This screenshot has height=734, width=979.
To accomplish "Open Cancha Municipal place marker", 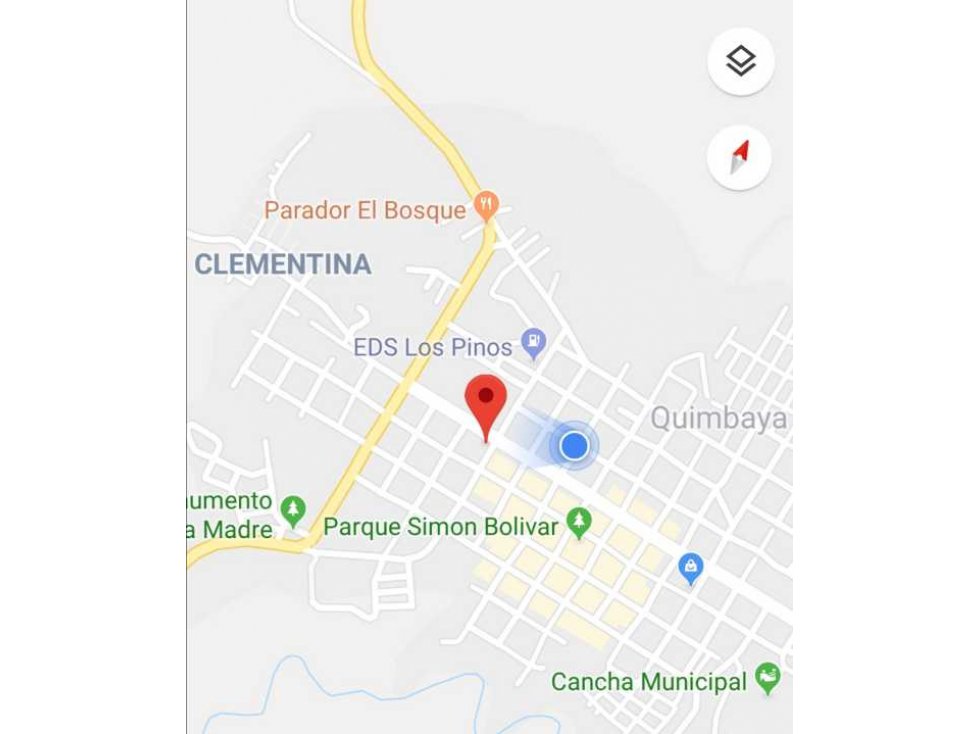I will point(767,680).
